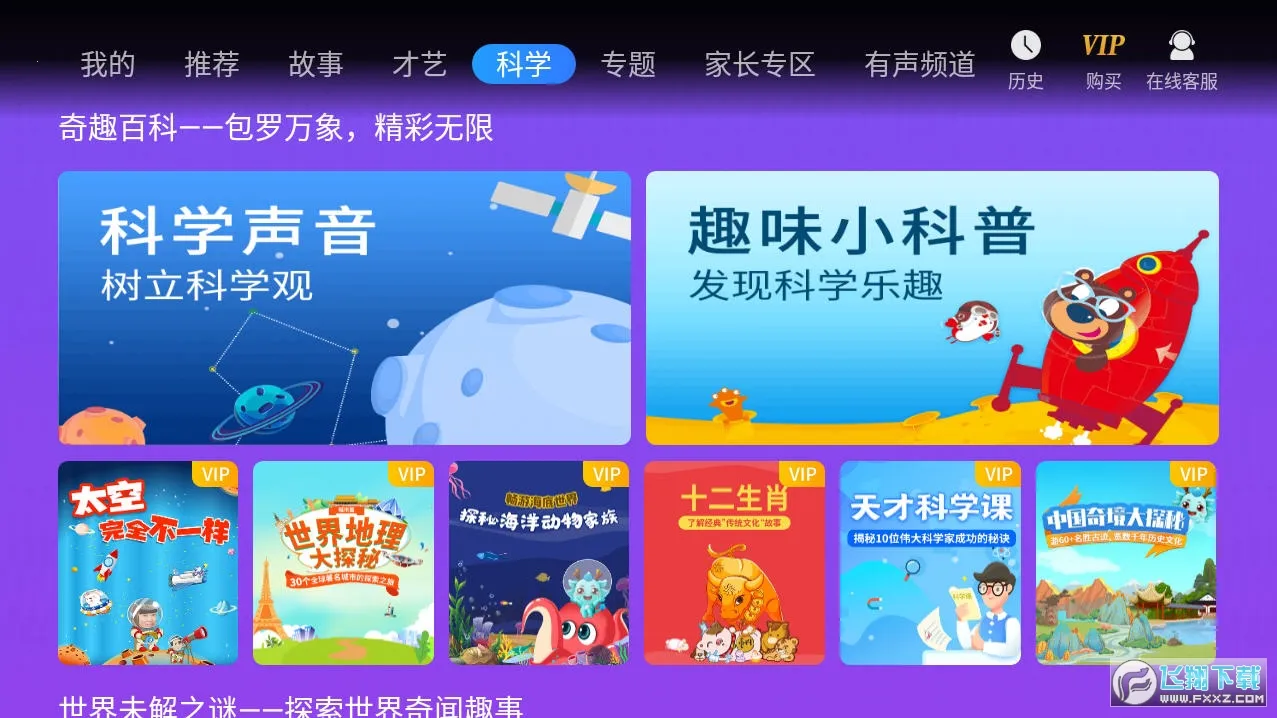Viewport: 1277px width, 718px height.
Task: Open the 科学声音 banner
Action: click(x=344, y=308)
